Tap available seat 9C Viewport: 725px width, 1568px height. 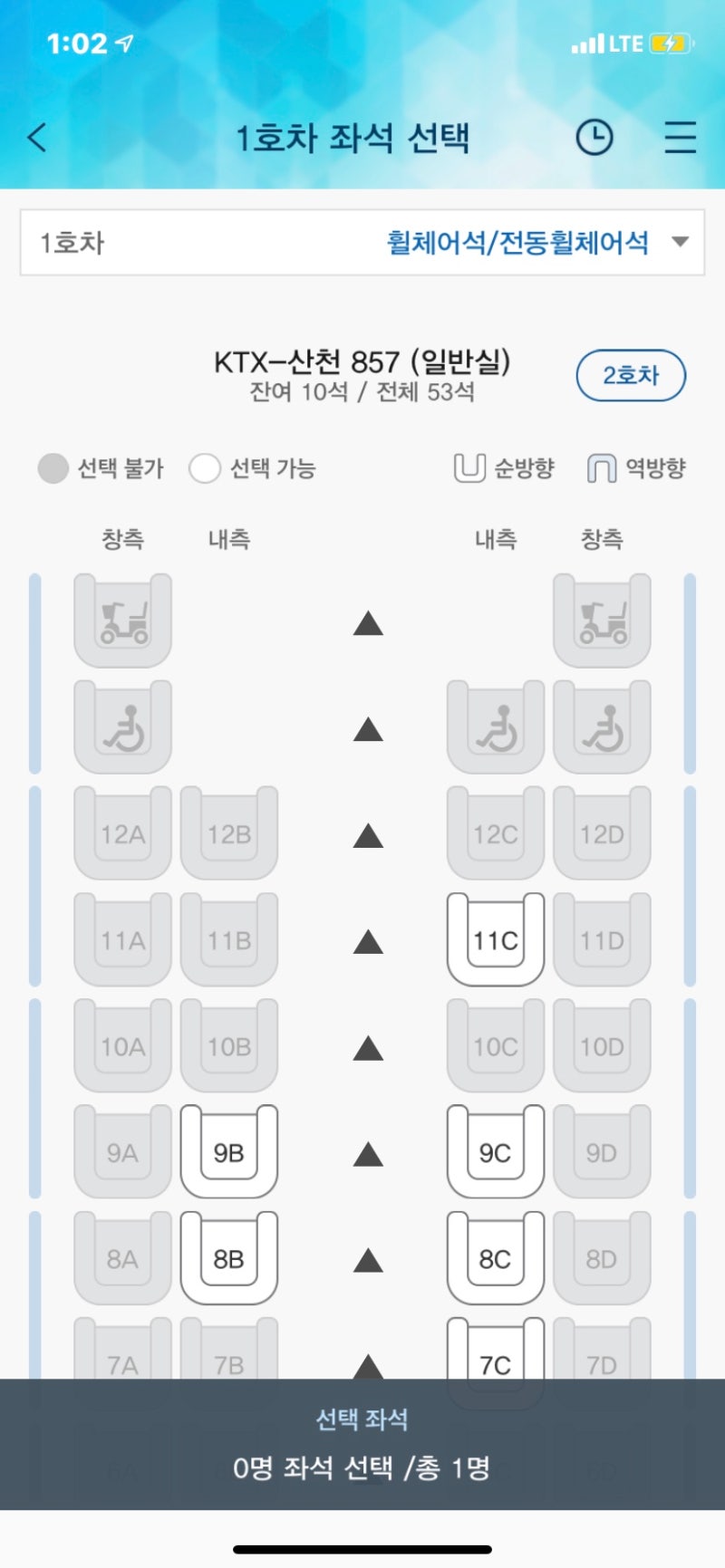point(495,1151)
